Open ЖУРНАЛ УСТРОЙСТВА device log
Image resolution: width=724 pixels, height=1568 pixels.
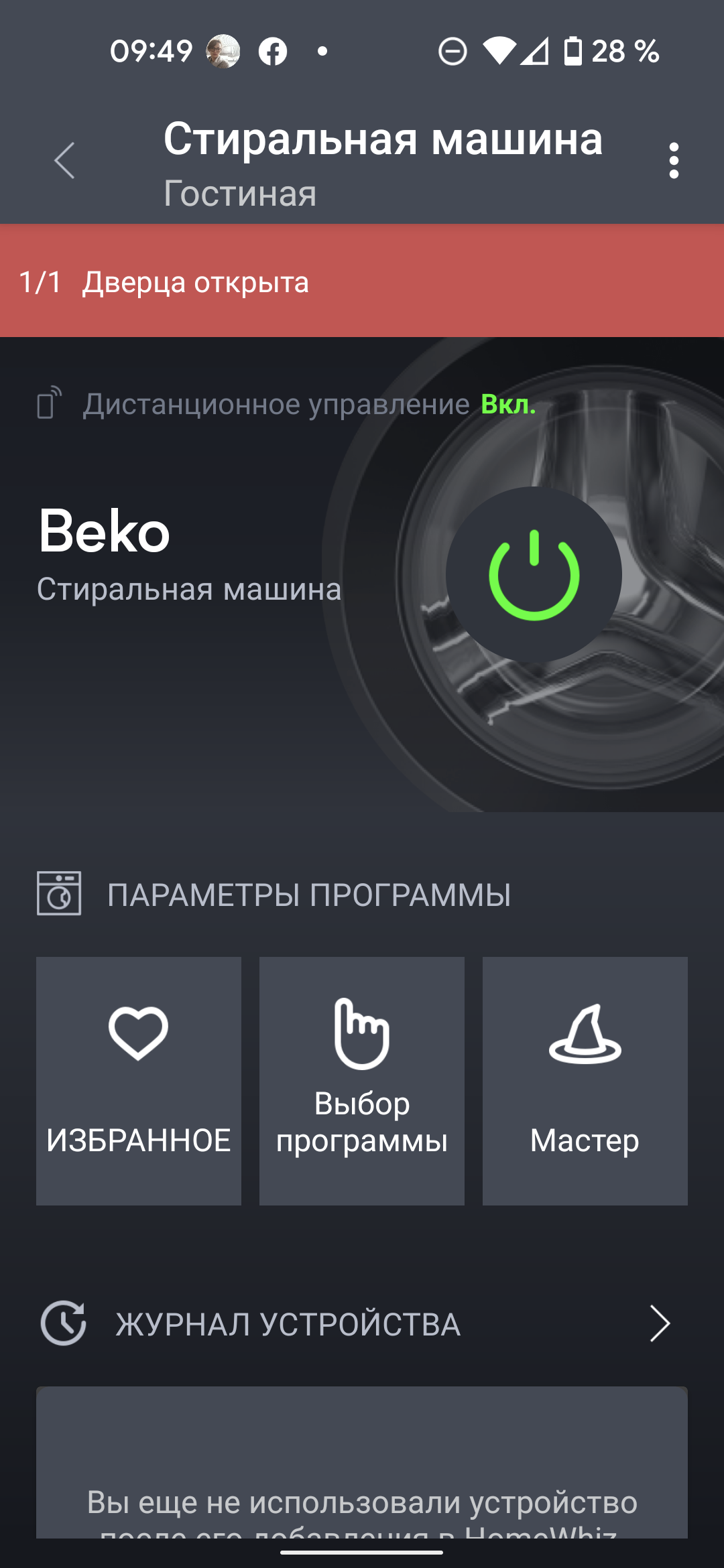(x=362, y=1324)
